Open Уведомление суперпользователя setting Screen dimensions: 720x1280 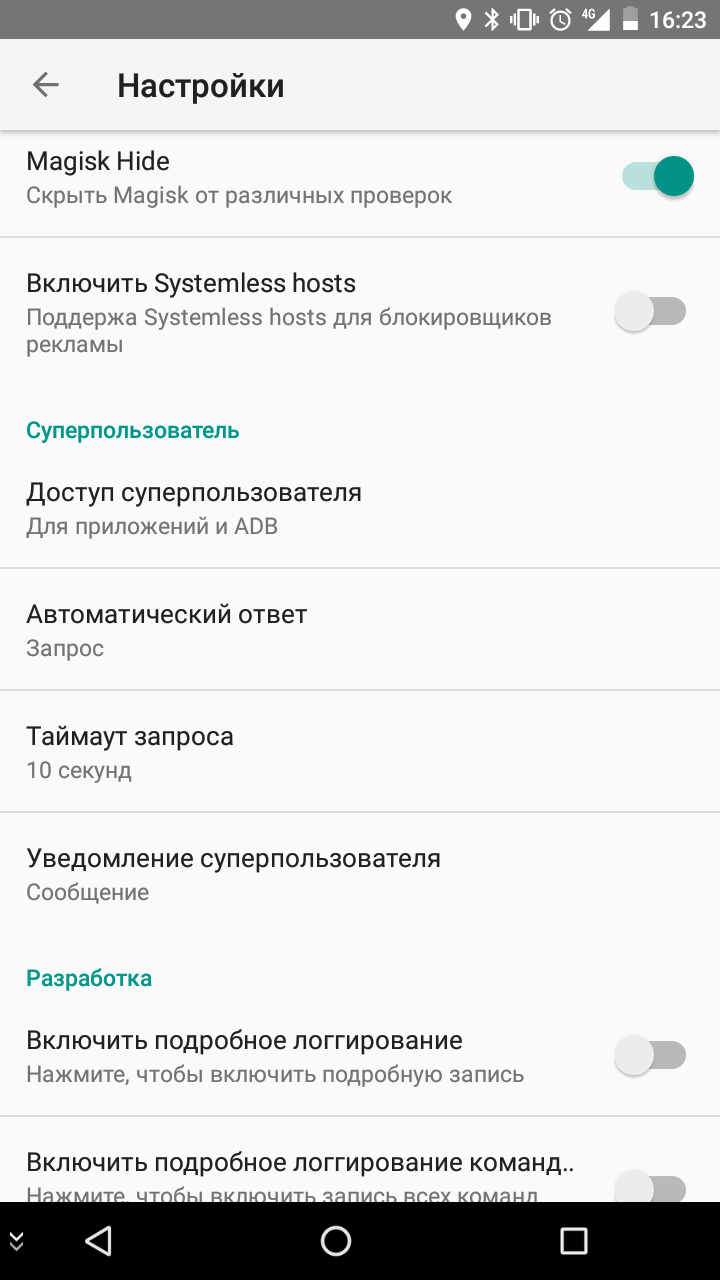[360, 873]
